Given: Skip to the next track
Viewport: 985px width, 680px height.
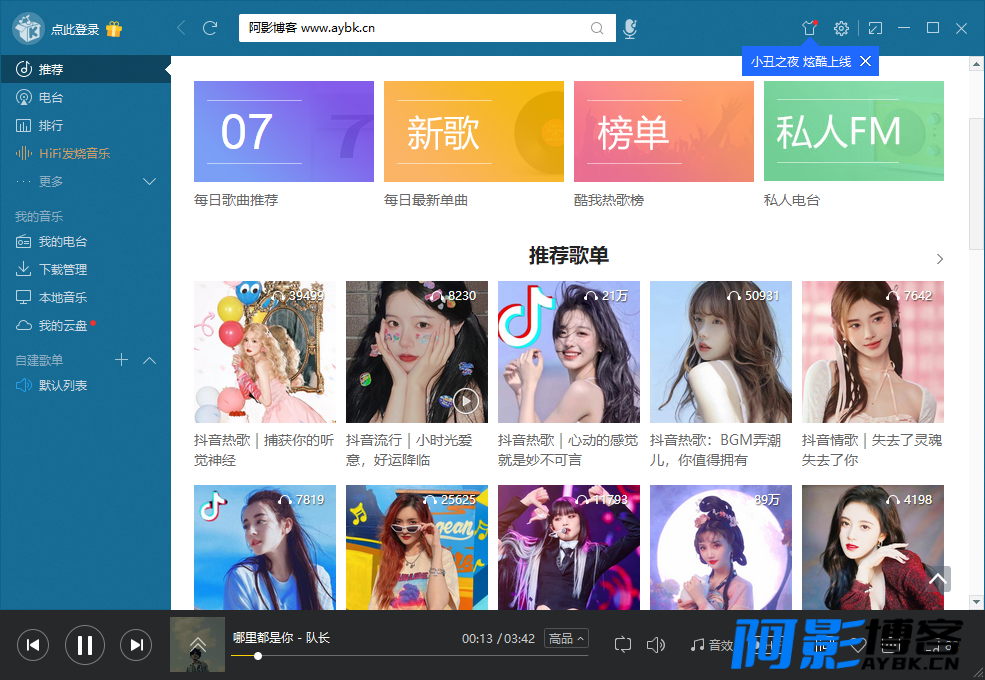Looking at the screenshot, I should coord(136,645).
